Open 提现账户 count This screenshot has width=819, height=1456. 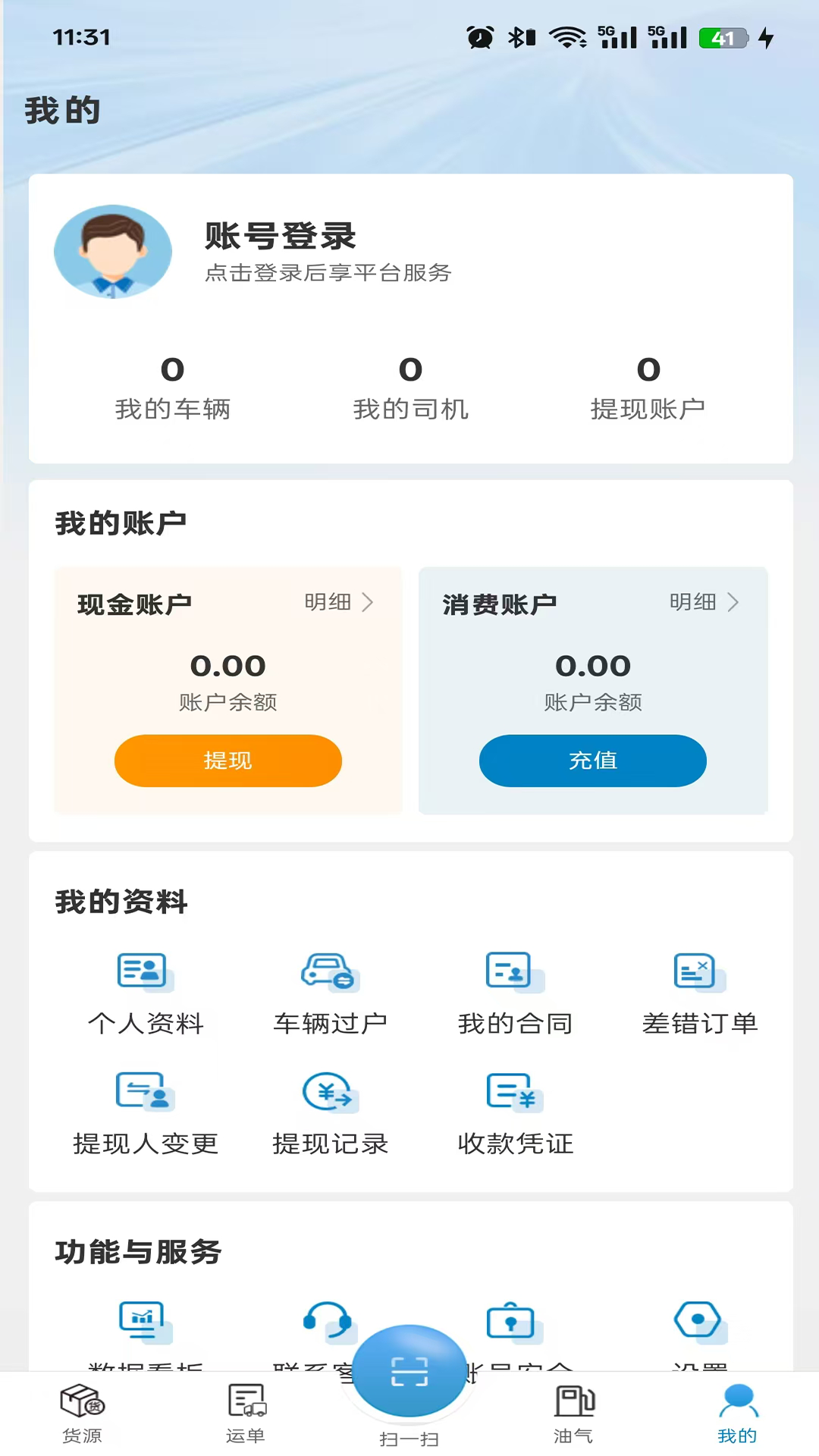coord(648,388)
